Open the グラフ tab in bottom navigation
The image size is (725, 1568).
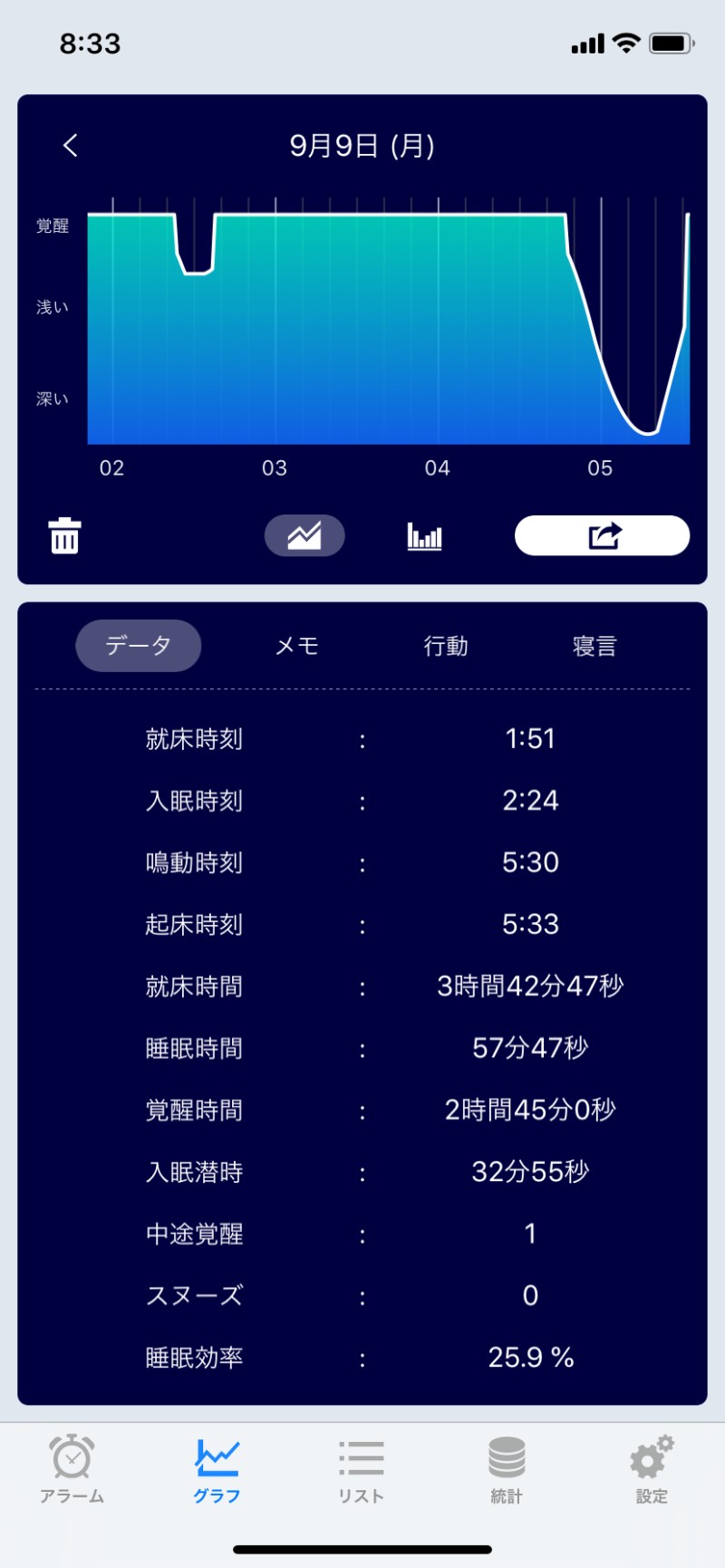[217, 1469]
